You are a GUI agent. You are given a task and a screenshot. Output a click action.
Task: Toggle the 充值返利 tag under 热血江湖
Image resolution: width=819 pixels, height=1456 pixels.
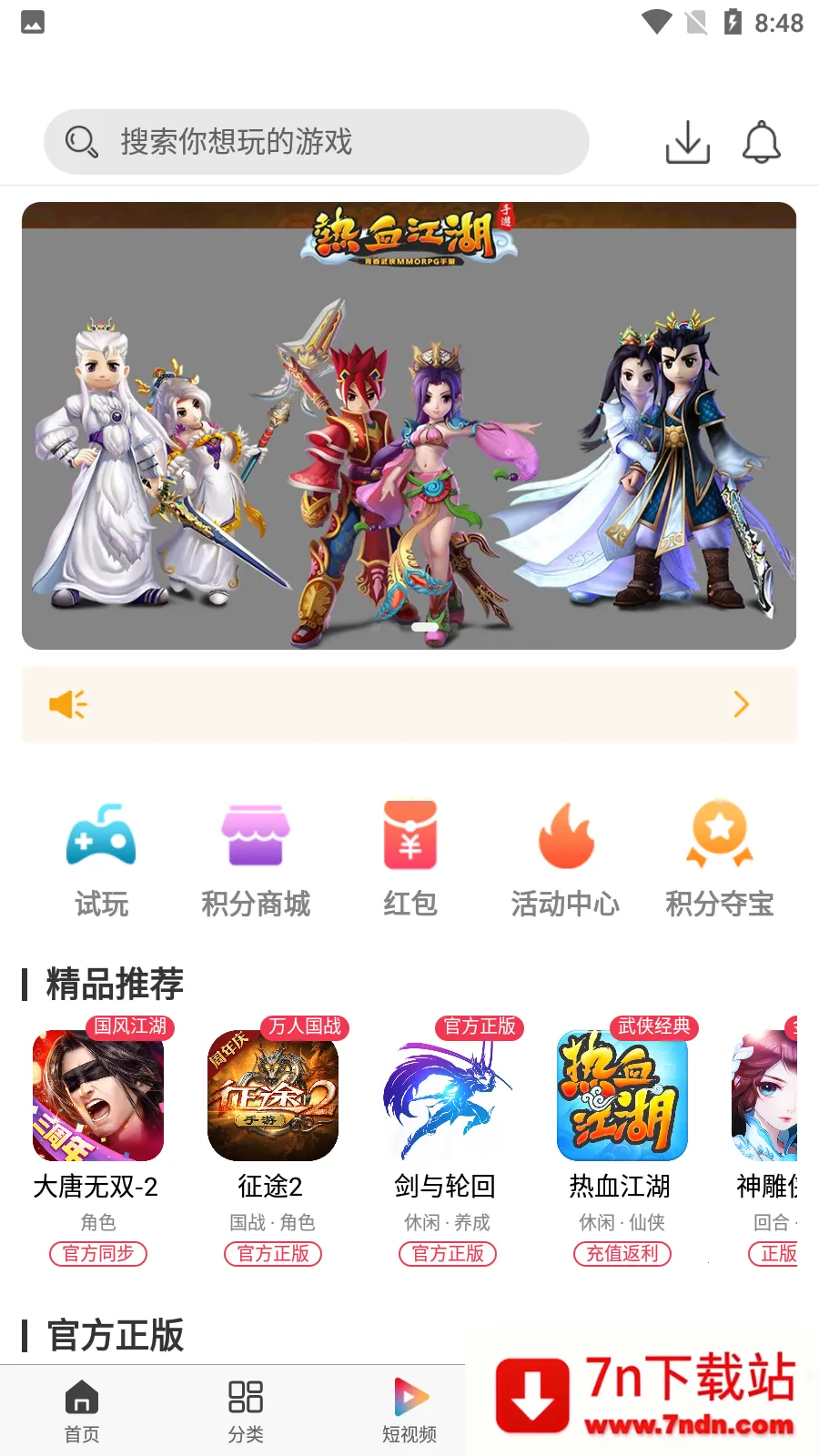click(x=622, y=1254)
